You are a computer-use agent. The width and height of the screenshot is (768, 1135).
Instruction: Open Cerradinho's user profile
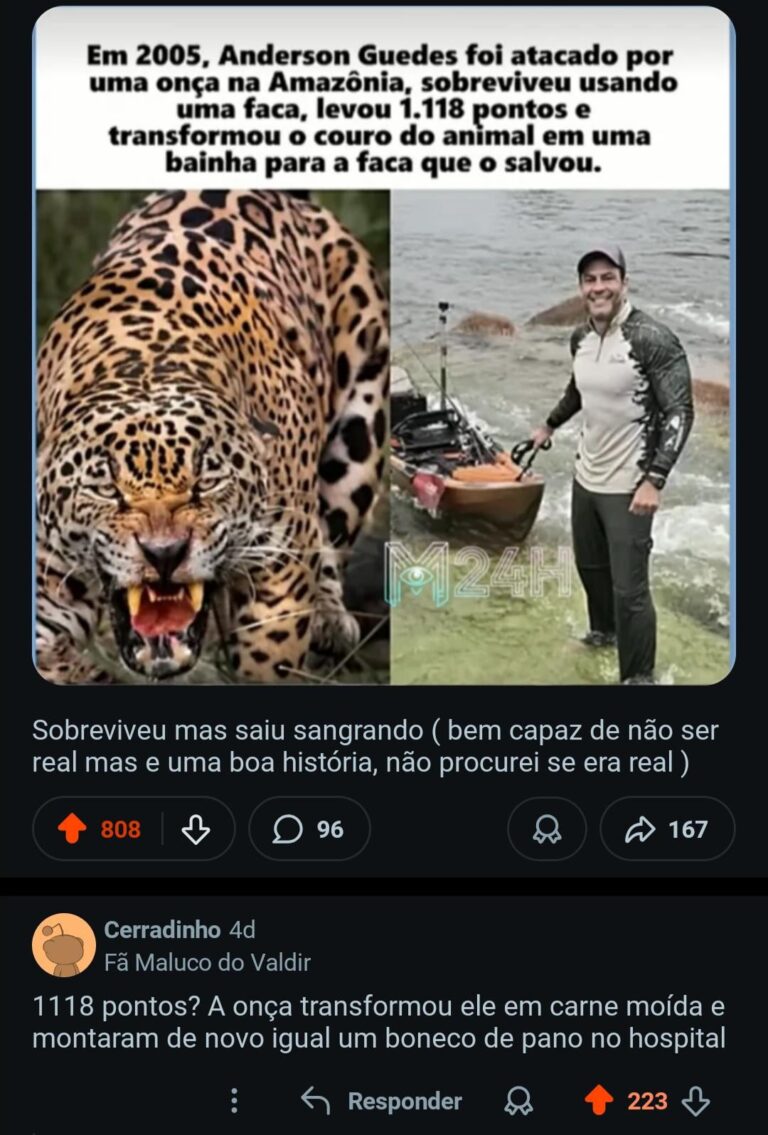[x=161, y=930]
